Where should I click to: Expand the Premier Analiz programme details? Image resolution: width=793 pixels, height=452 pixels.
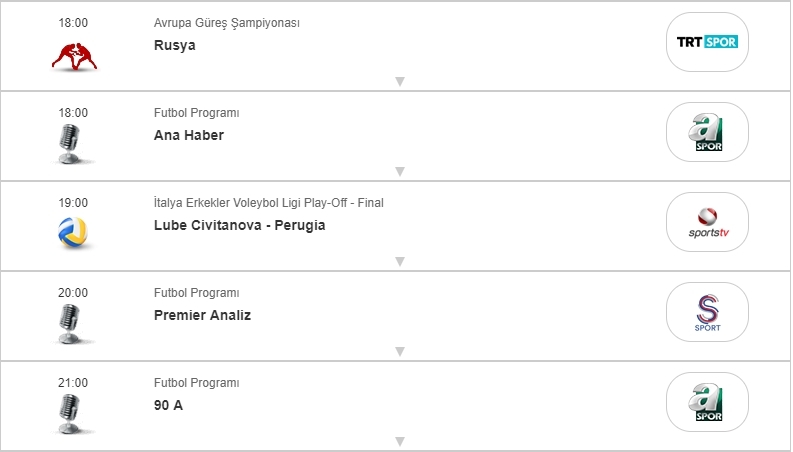pos(399,352)
